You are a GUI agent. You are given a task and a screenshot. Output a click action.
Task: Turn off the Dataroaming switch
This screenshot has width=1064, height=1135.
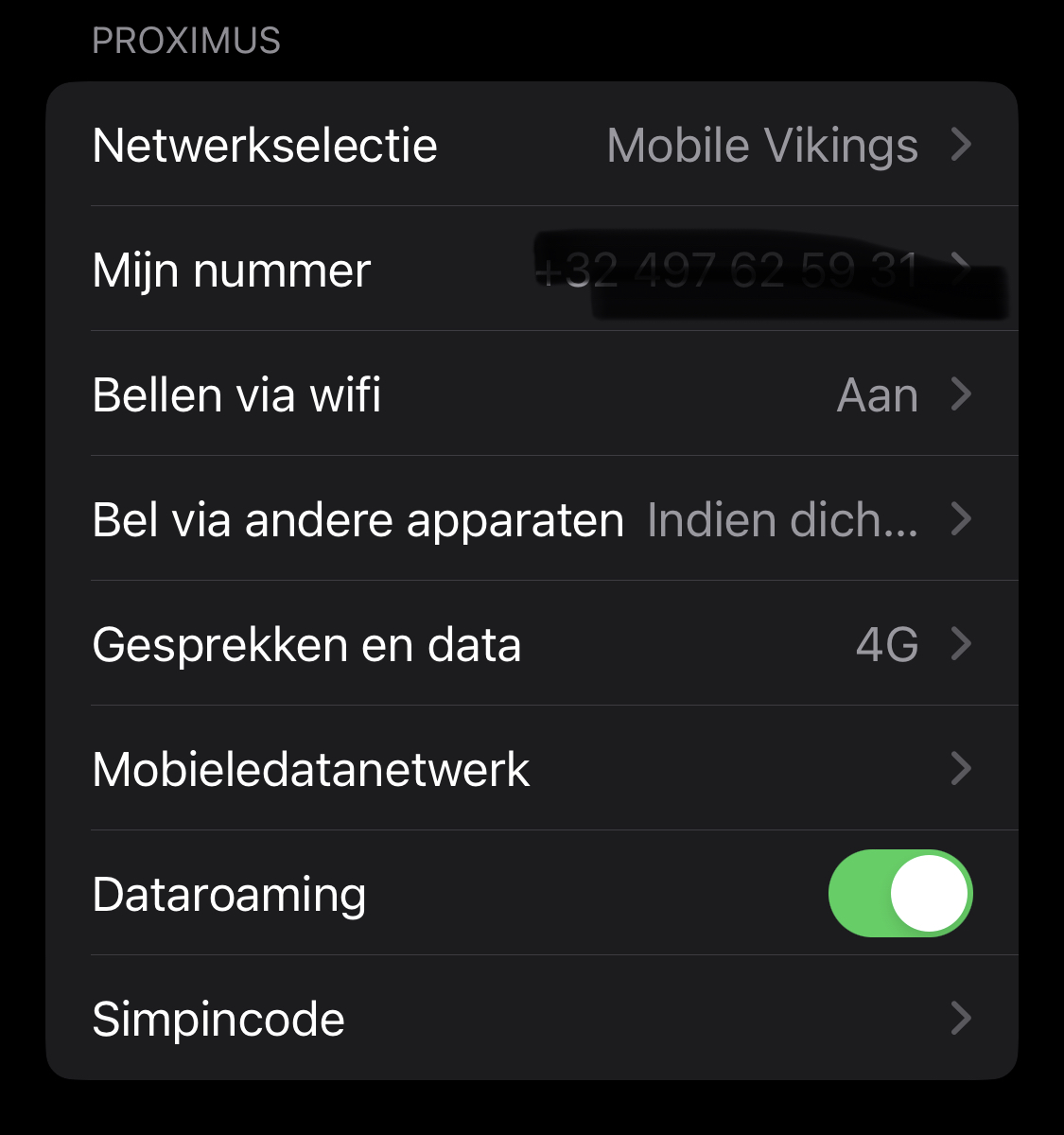point(899,894)
